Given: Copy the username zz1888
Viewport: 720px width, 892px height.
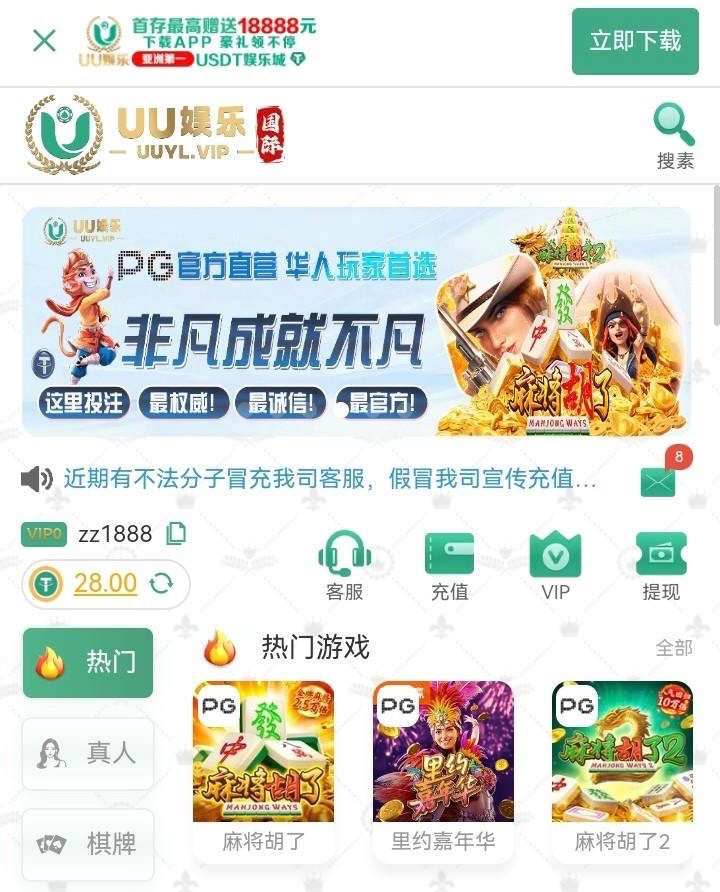Looking at the screenshot, I should point(176,534).
